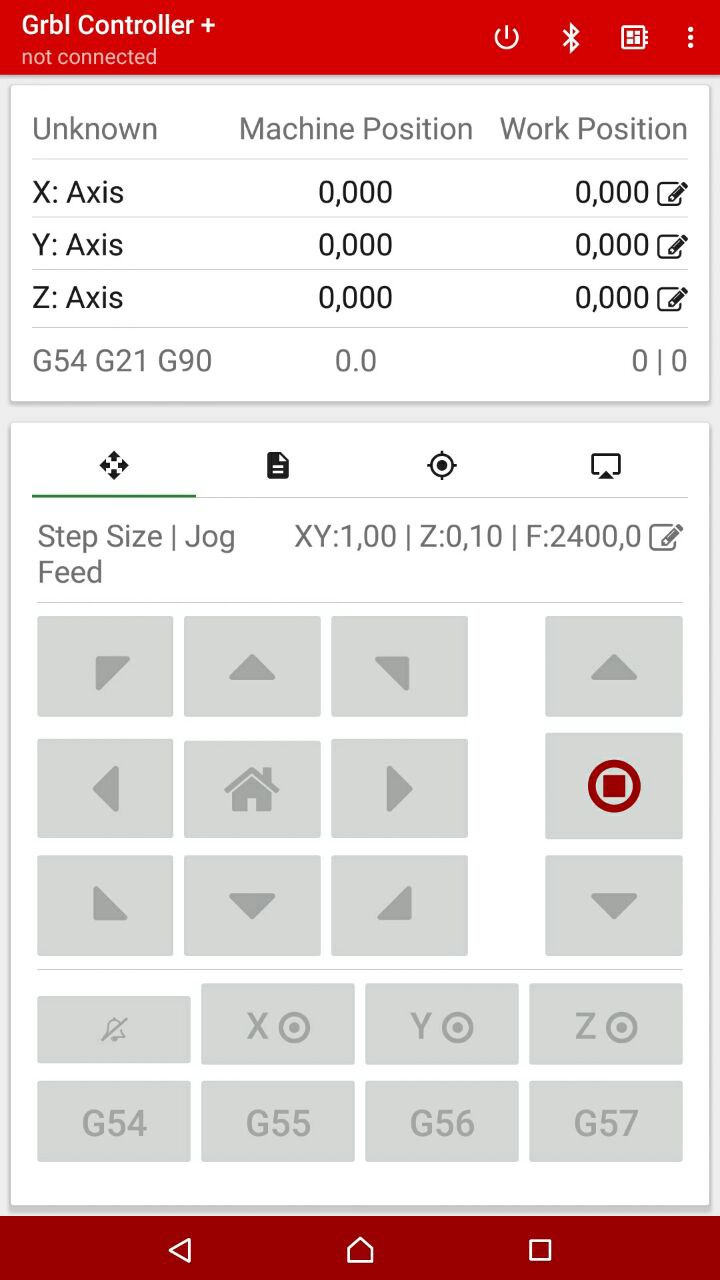The image size is (720, 1280).
Task: Tap the red stop button
Action: 614,786
